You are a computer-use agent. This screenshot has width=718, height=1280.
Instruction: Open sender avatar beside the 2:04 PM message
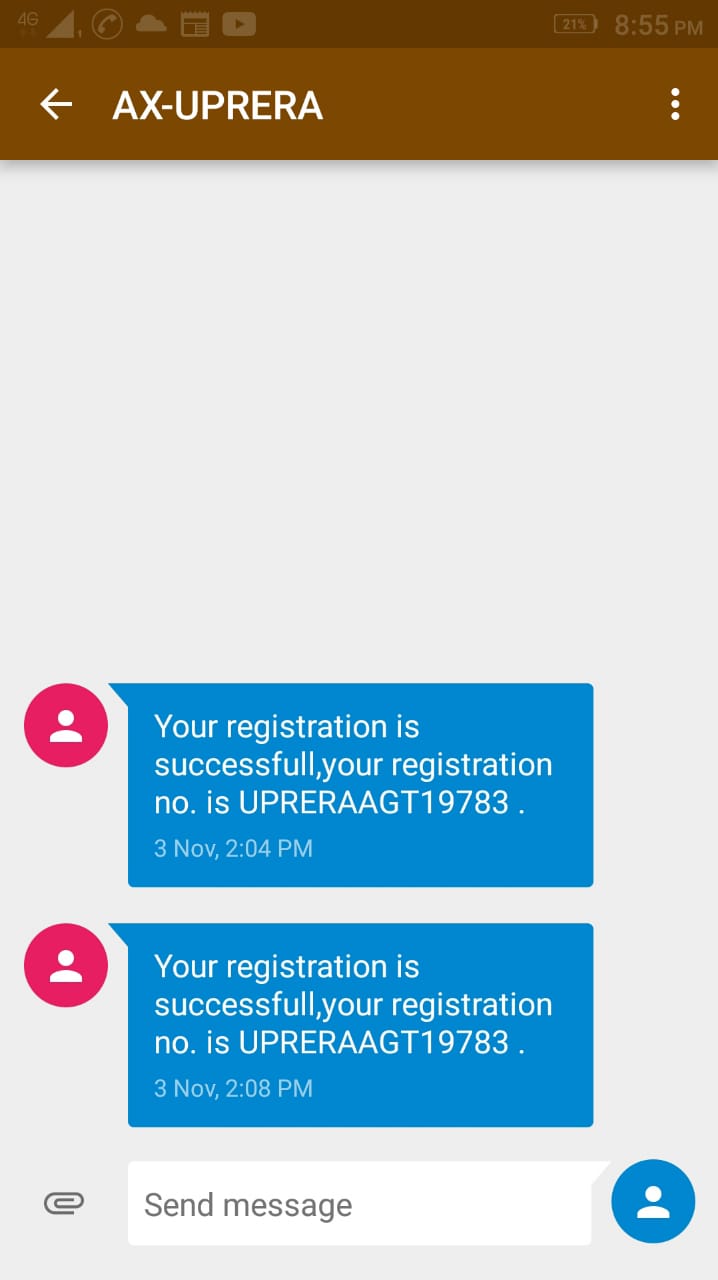click(x=66, y=725)
